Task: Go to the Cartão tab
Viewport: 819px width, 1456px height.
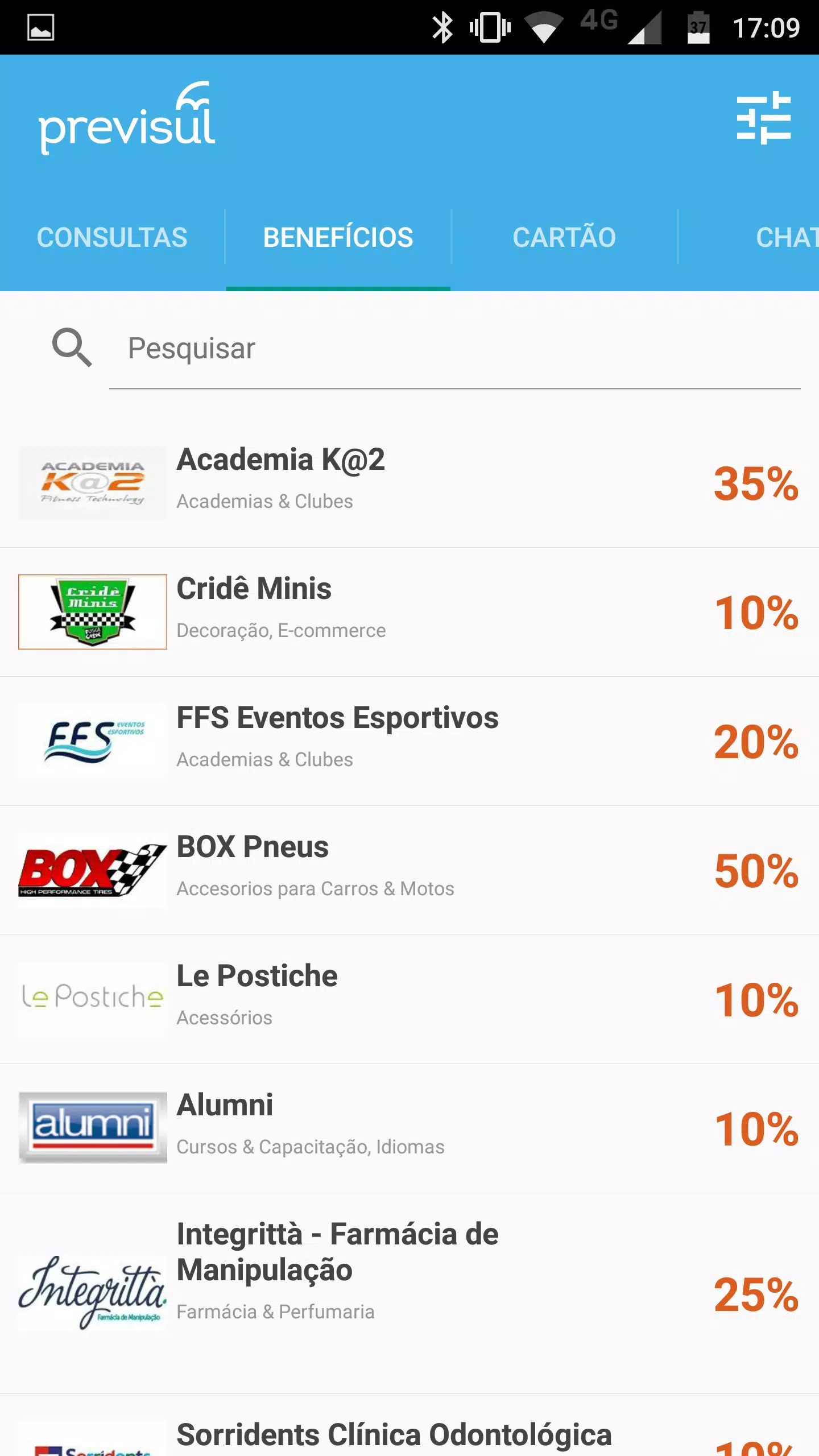Action: tap(564, 238)
